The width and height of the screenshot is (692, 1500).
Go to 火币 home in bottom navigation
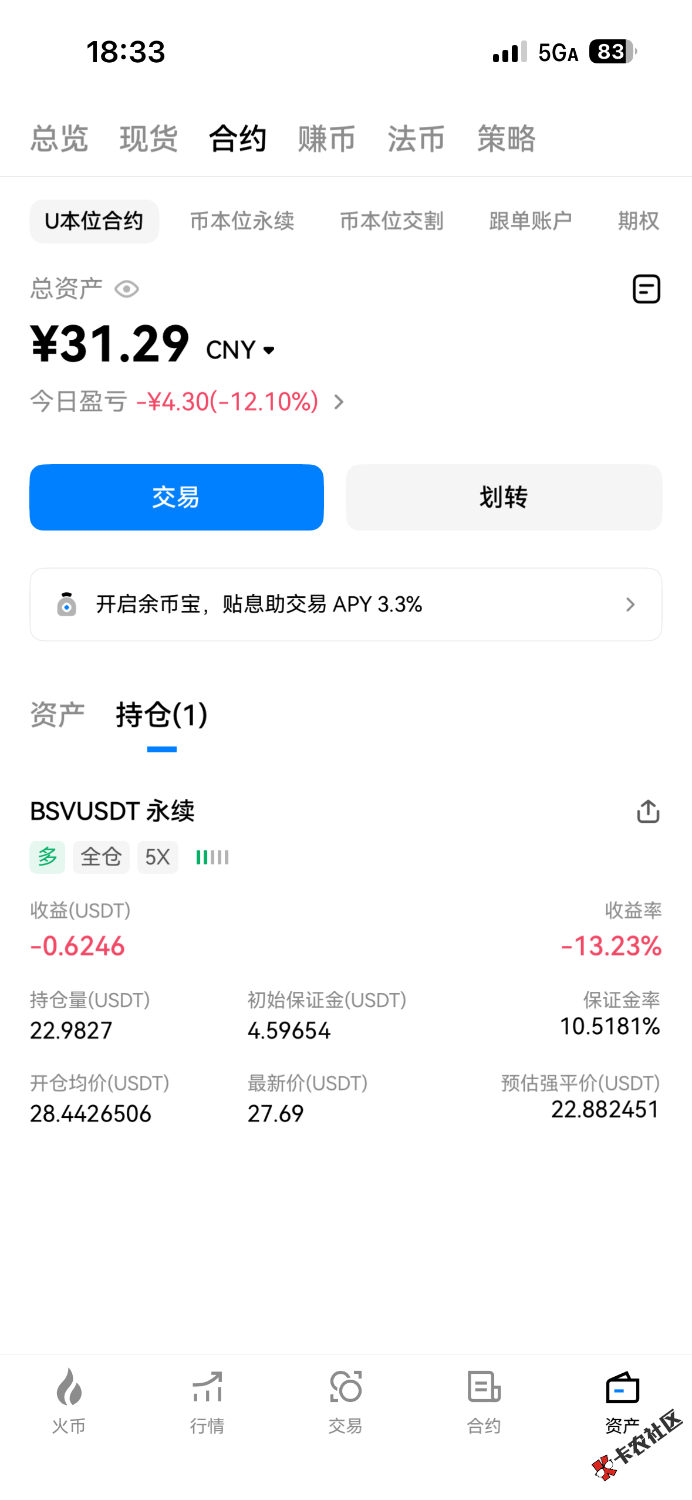tap(69, 1401)
